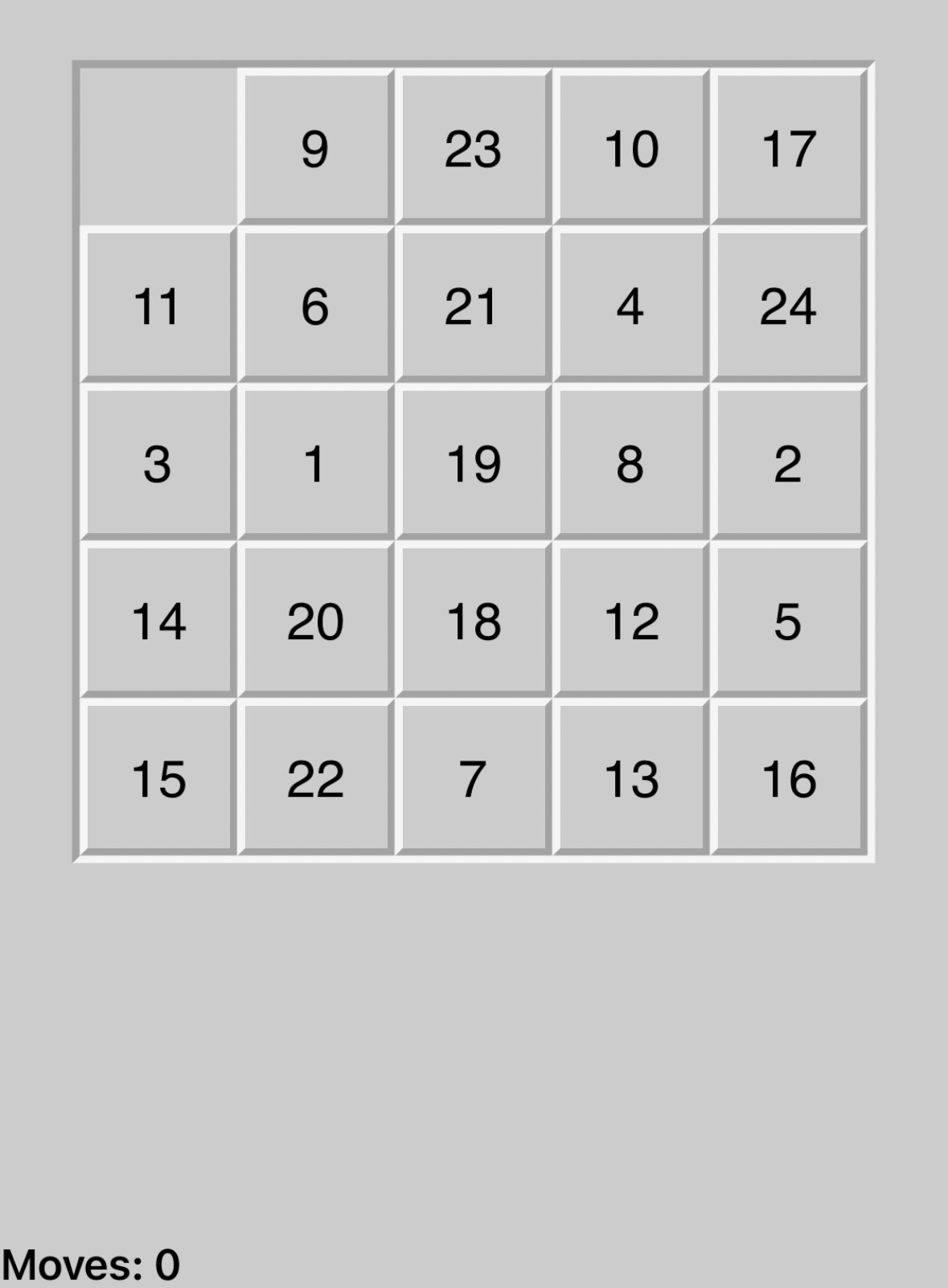
Task: Select tile number 15
Action: [158, 777]
